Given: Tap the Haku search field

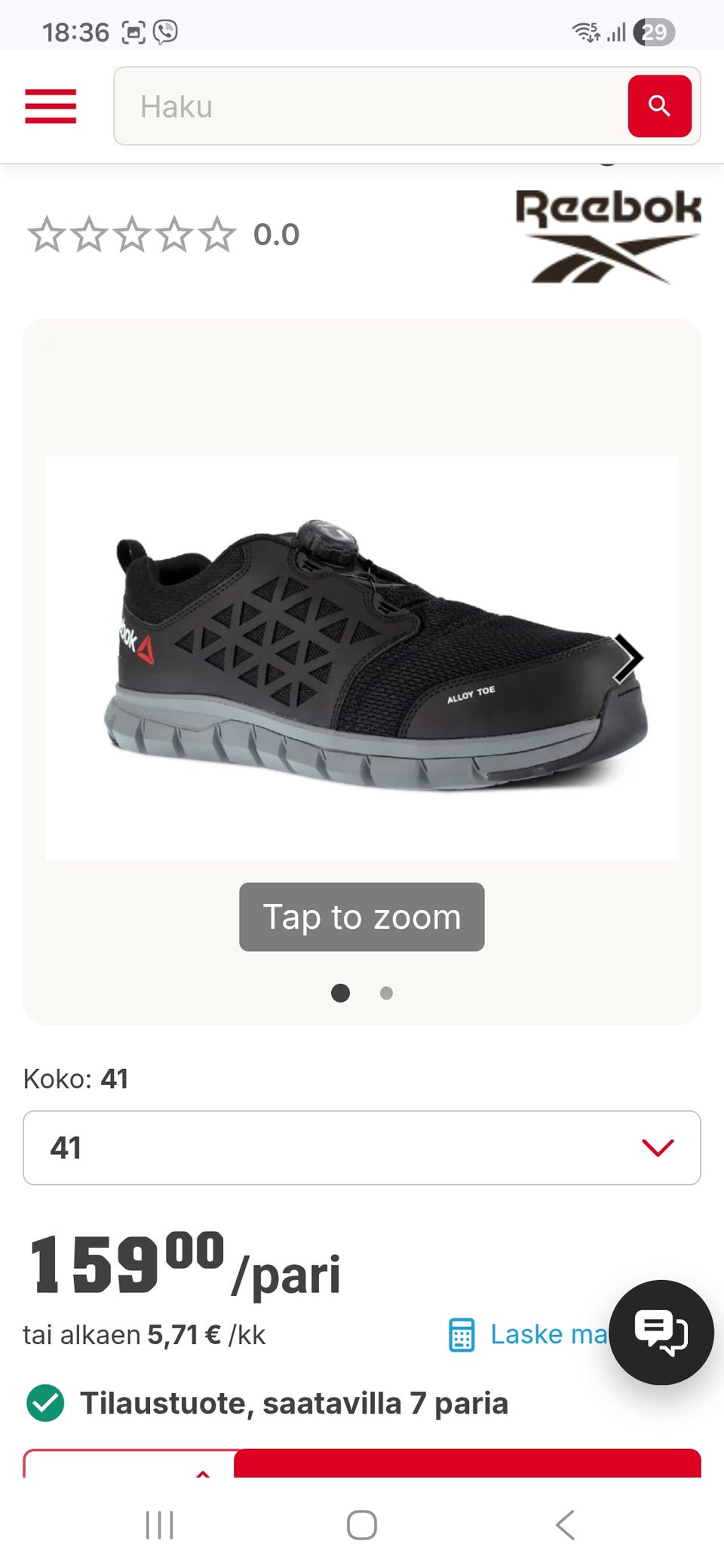Looking at the screenshot, I should point(370,106).
